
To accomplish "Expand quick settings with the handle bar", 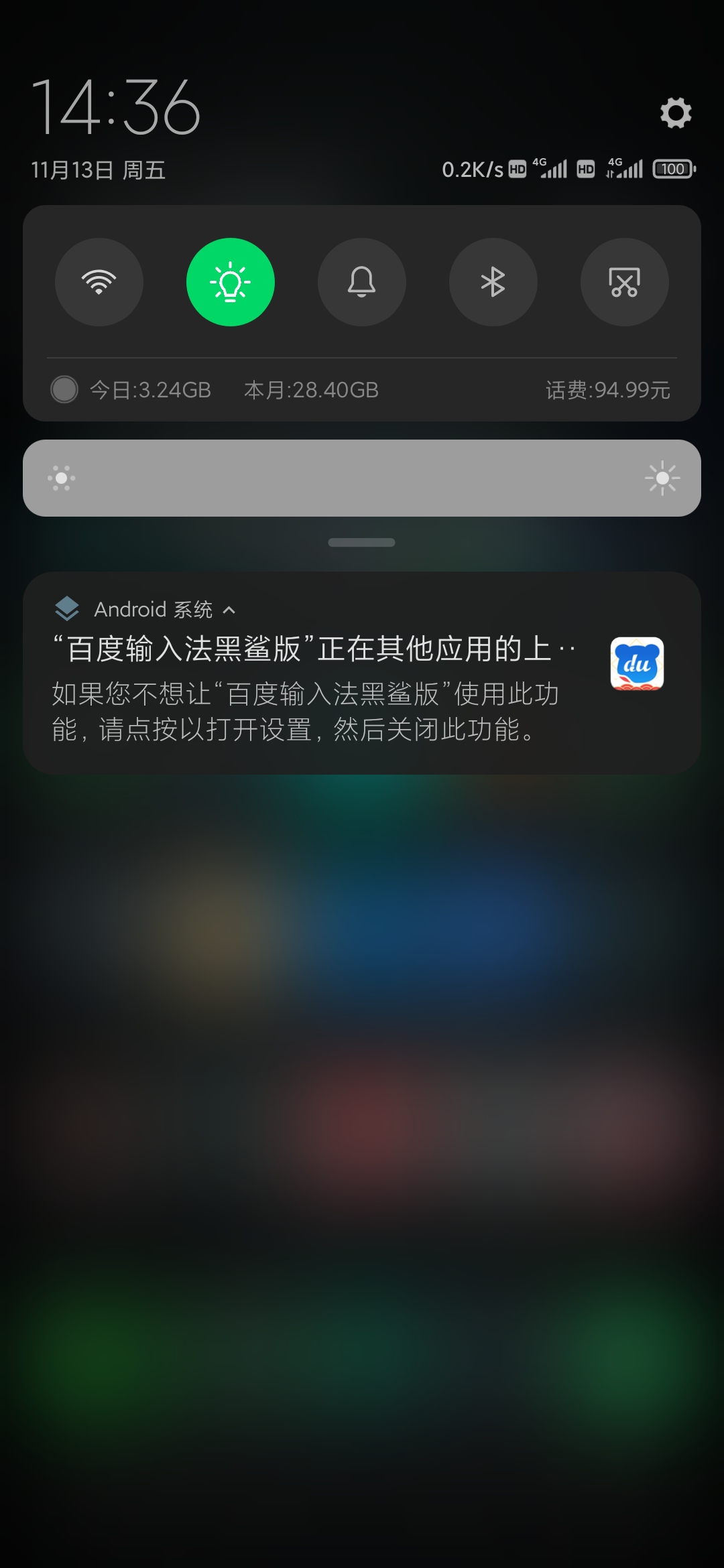I will (x=362, y=542).
